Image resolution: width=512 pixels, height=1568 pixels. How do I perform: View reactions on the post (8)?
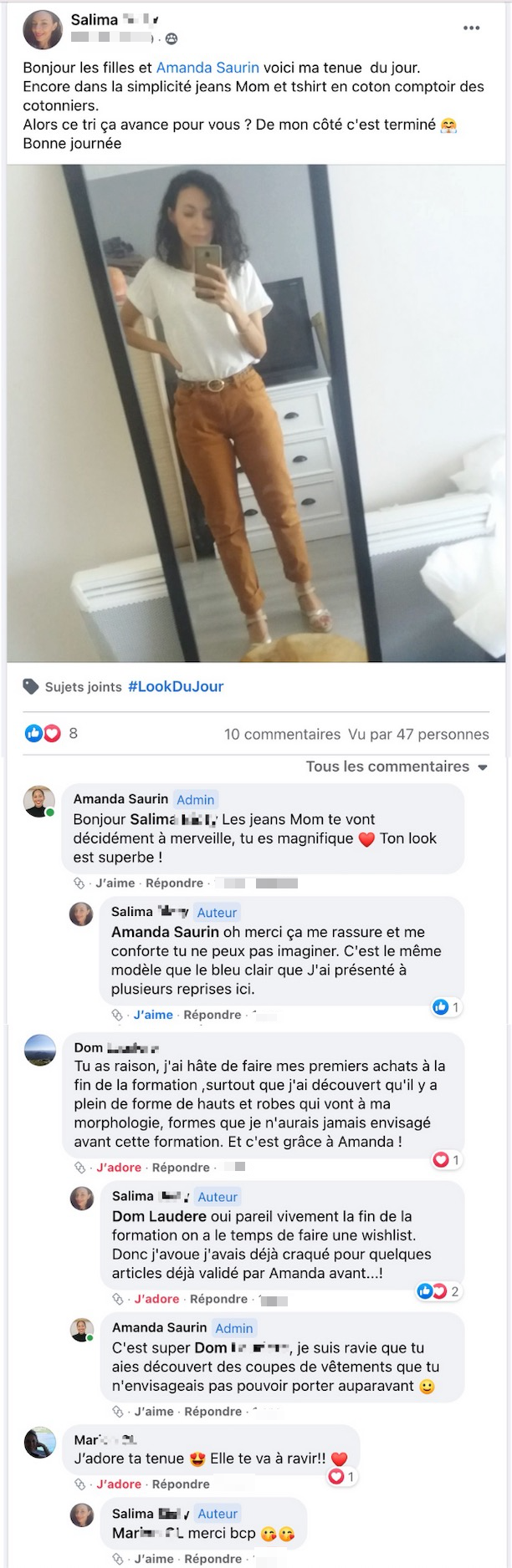click(x=52, y=733)
